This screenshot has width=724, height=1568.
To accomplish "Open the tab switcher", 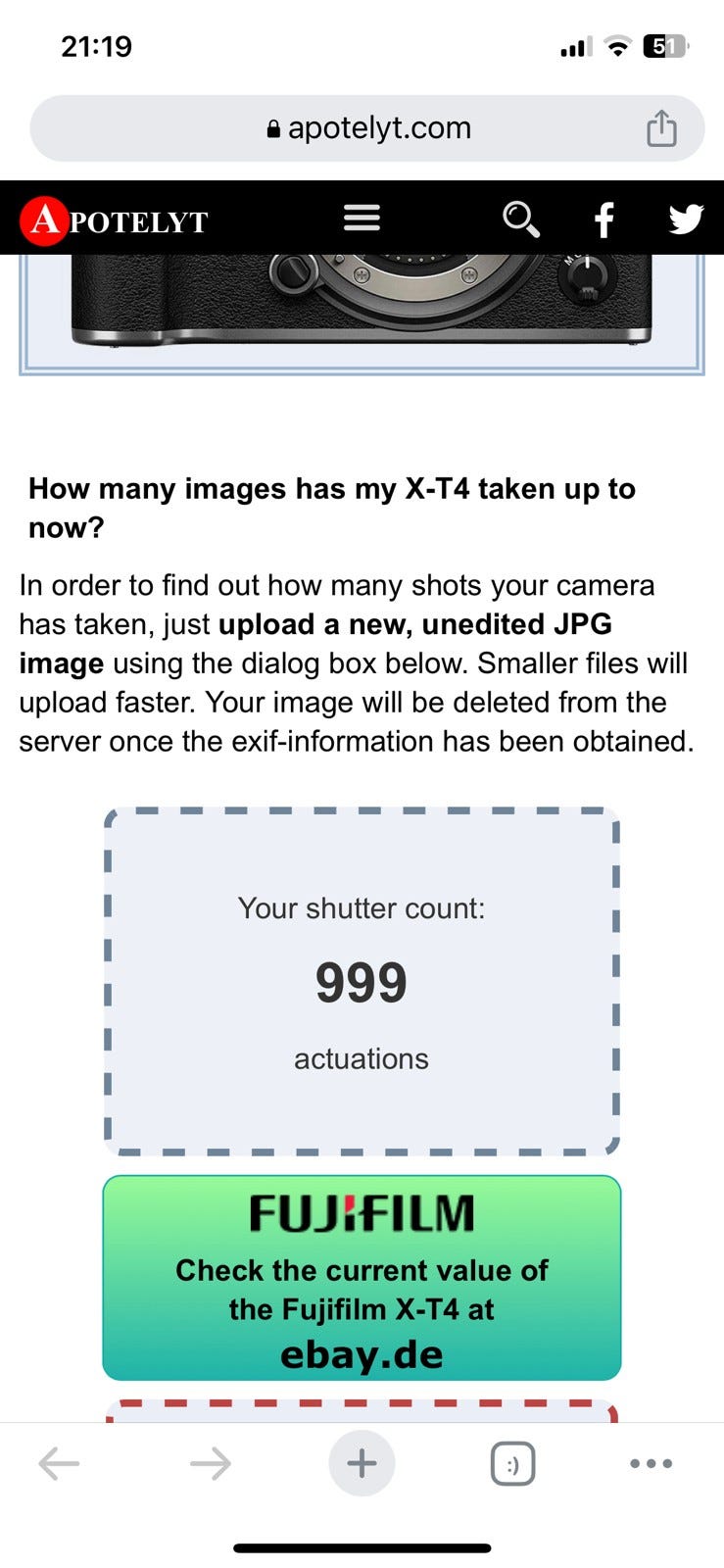I will pyautogui.click(x=512, y=1464).
